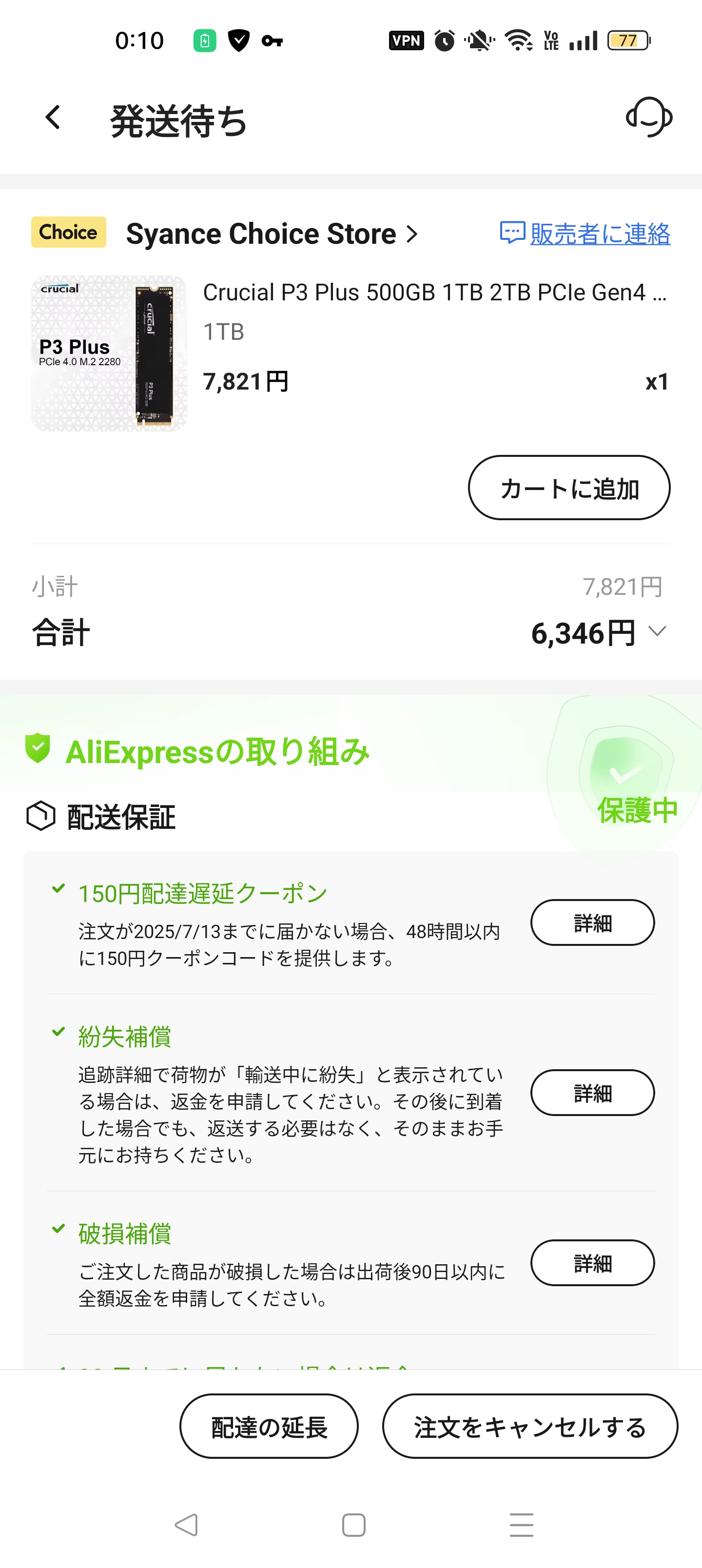Viewport: 702px width, 1568px height.
Task: View 詳細 for 紛失補償
Action: (x=592, y=1093)
